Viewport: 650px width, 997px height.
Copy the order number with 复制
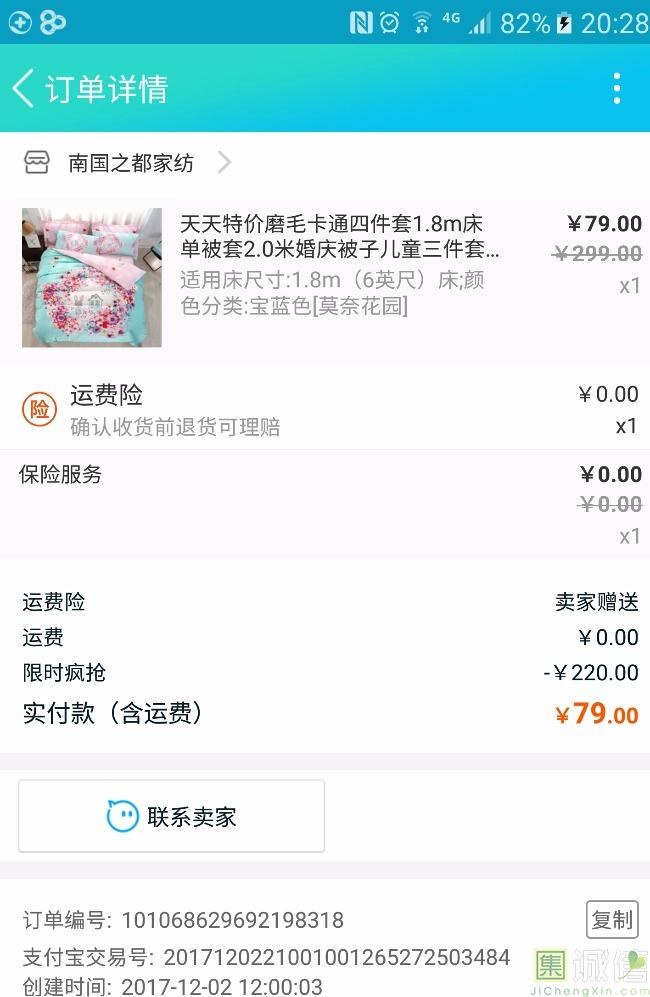pyautogui.click(x=611, y=919)
